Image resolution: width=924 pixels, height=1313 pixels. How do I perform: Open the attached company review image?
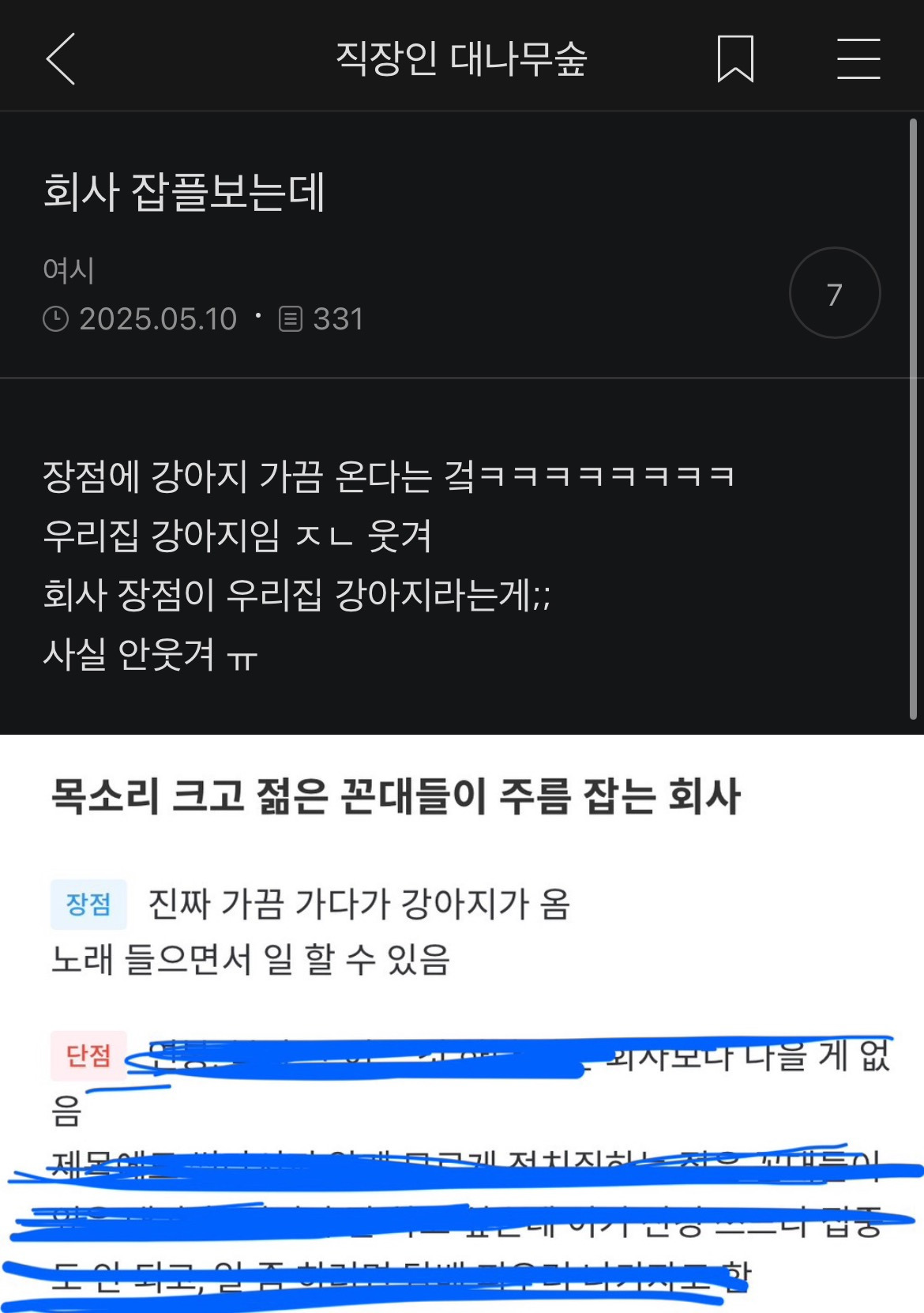[x=462, y=1024]
